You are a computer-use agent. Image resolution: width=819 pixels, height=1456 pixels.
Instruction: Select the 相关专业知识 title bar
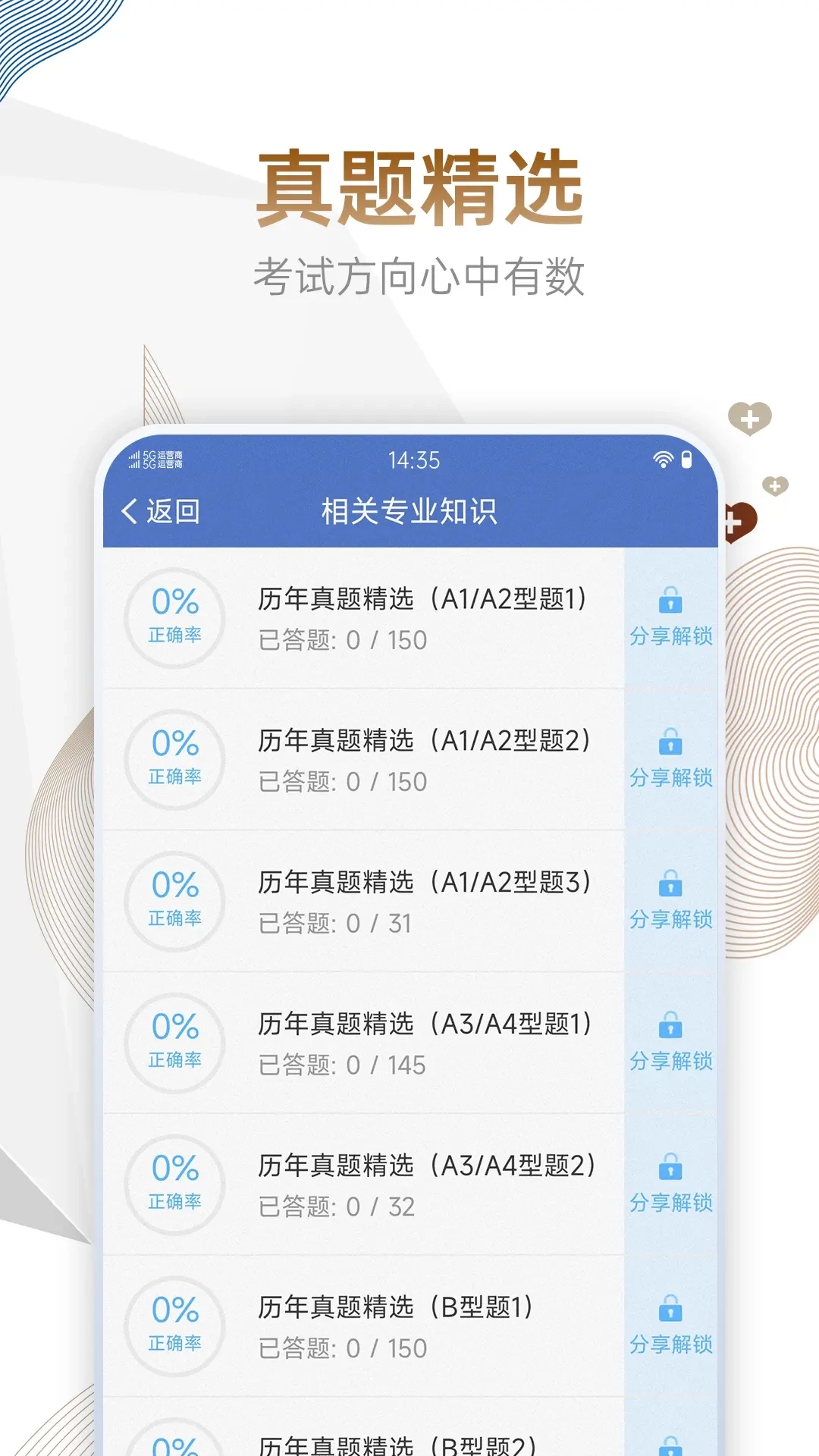pos(409,511)
